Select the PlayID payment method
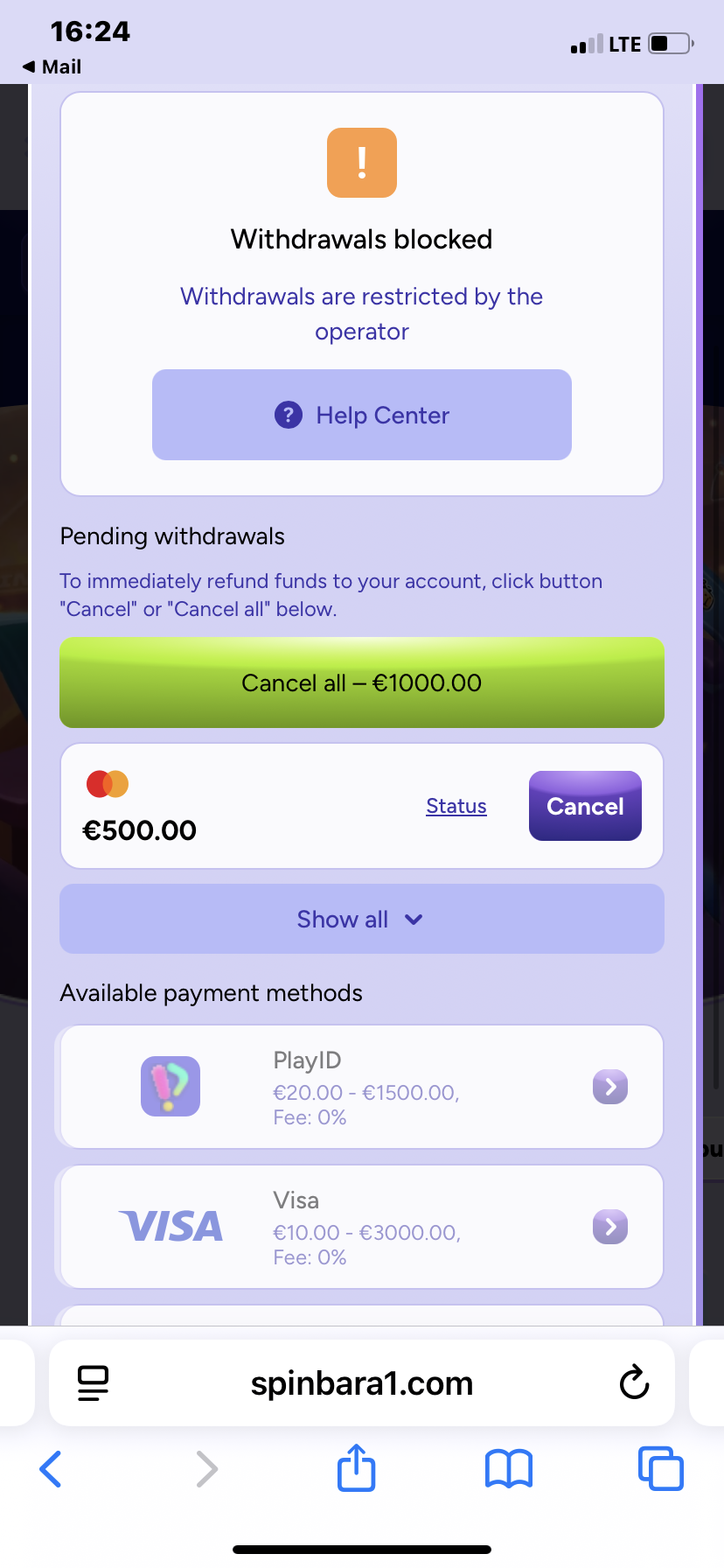This screenshot has width=724, height=1568. pos(361,1087)
